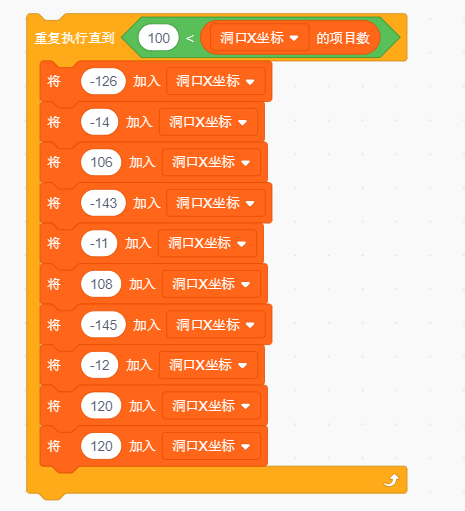Open the list dropdown in the -14 block
This screenshot has height=511, width=465.
click(208, 122)
